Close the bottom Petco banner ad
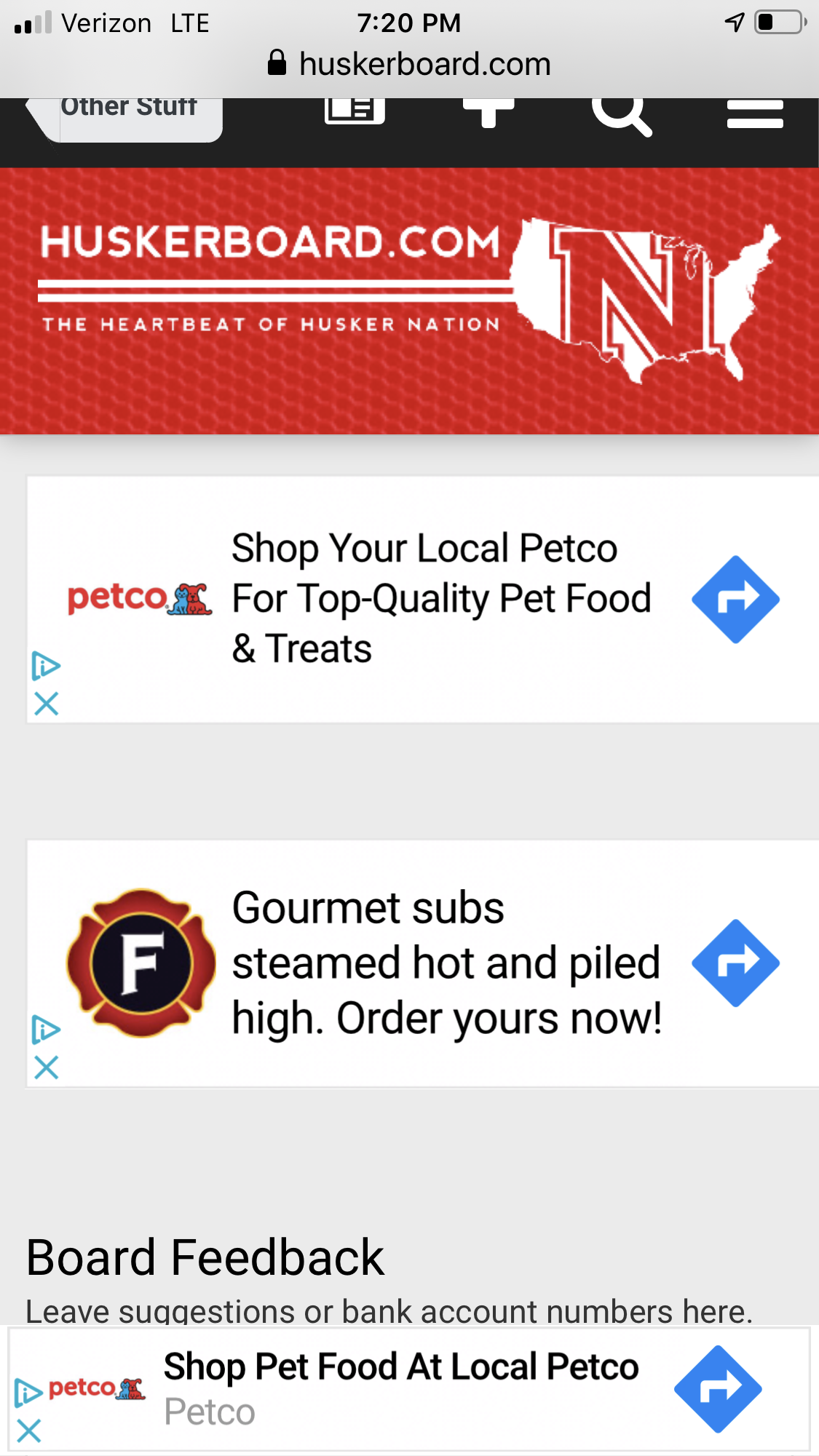 [29, 1431]
